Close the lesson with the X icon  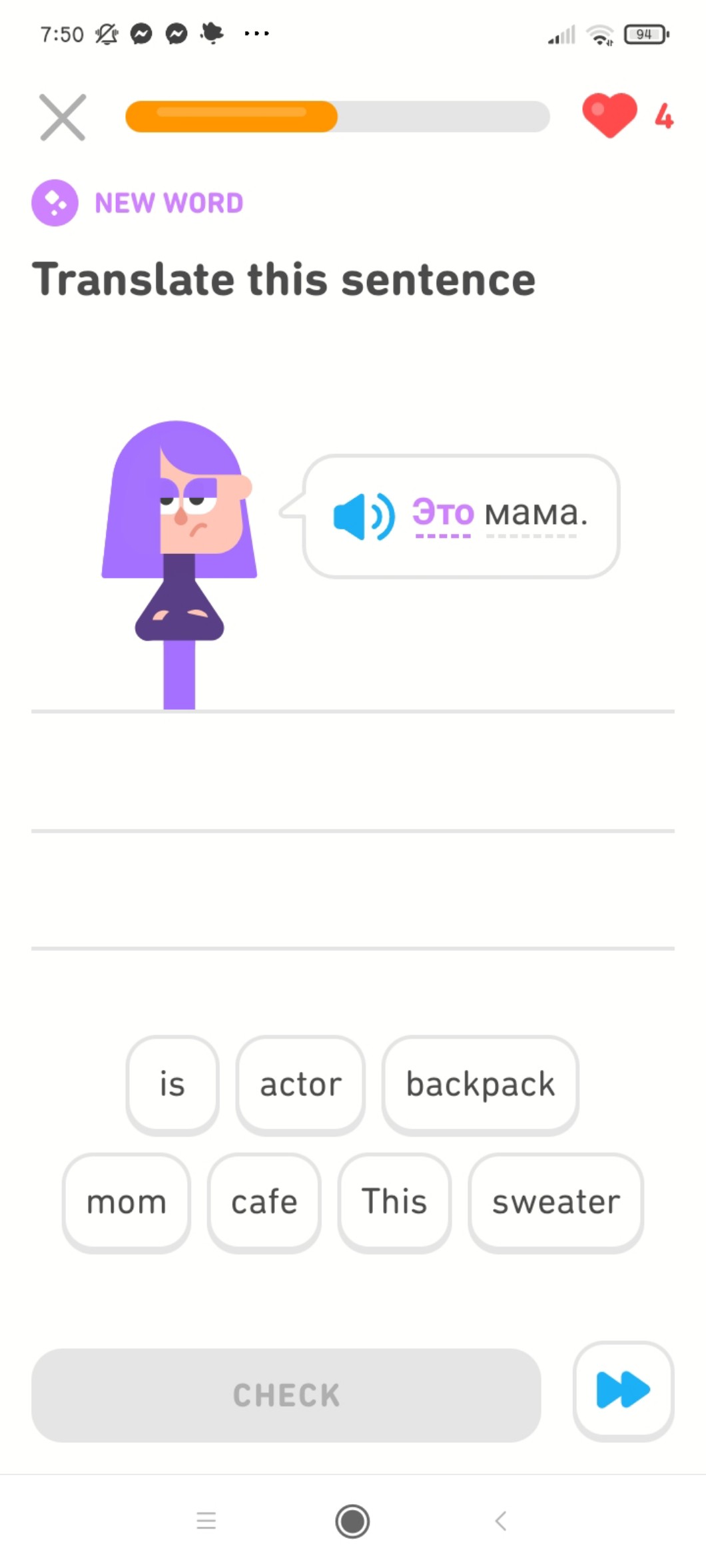(63, 117)
